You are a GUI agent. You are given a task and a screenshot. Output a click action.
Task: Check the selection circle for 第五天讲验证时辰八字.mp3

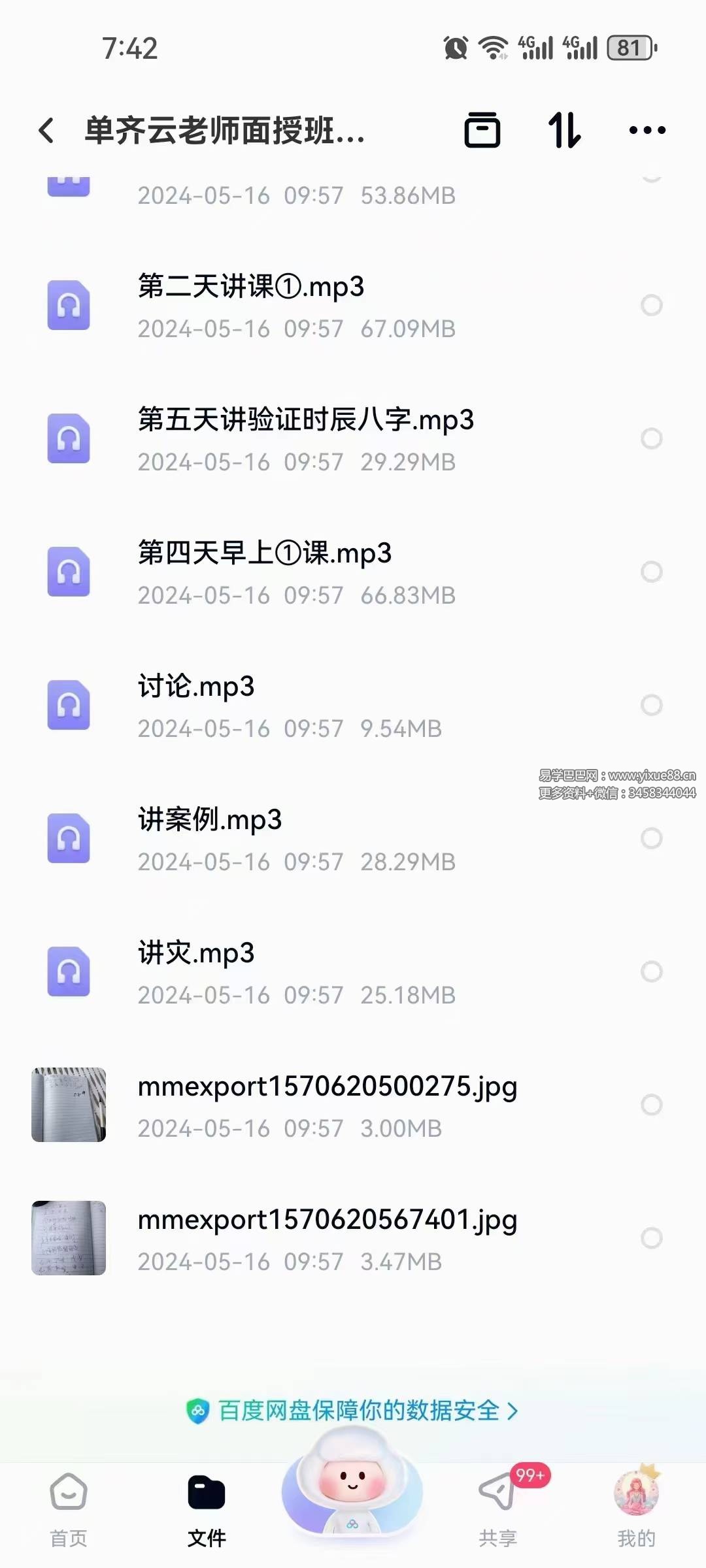pyautogui.click(x=651, y=439)
